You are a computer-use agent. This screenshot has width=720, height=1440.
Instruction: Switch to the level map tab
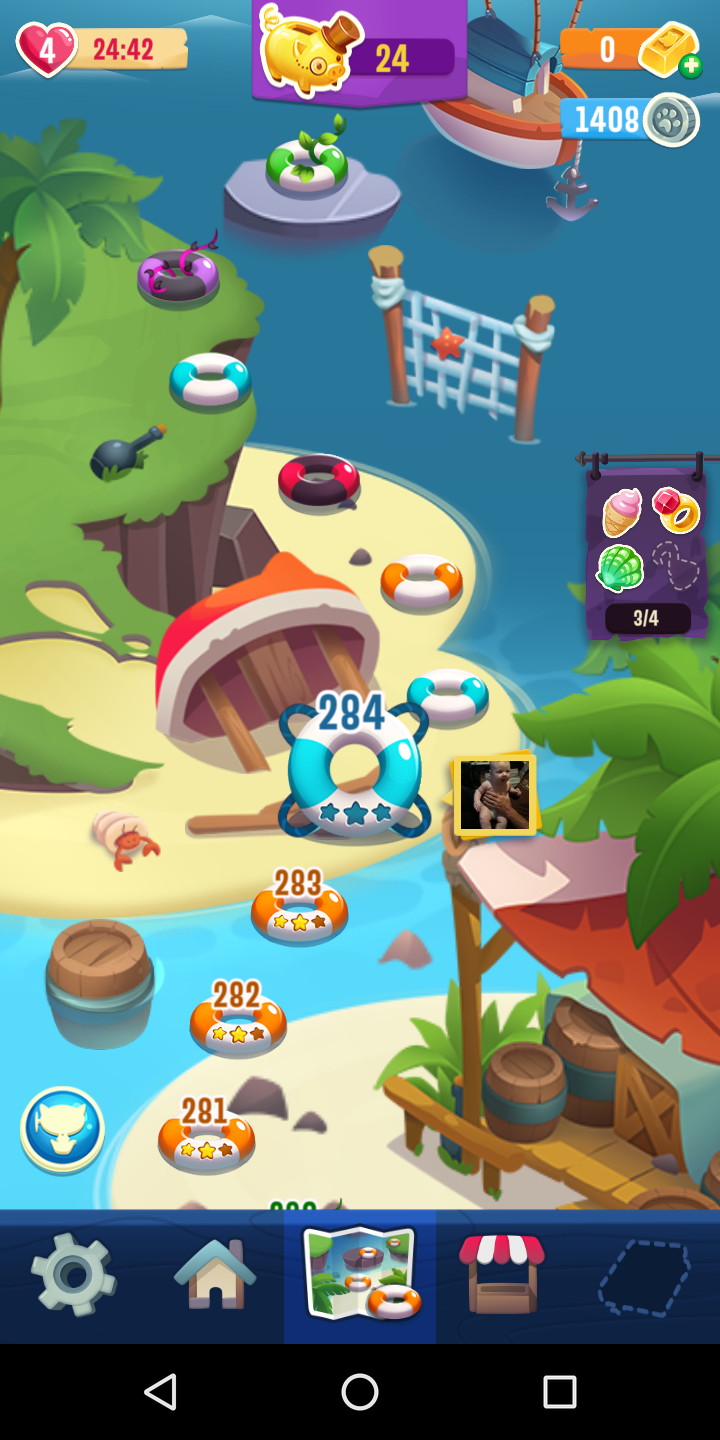[x=360, y=1275]
